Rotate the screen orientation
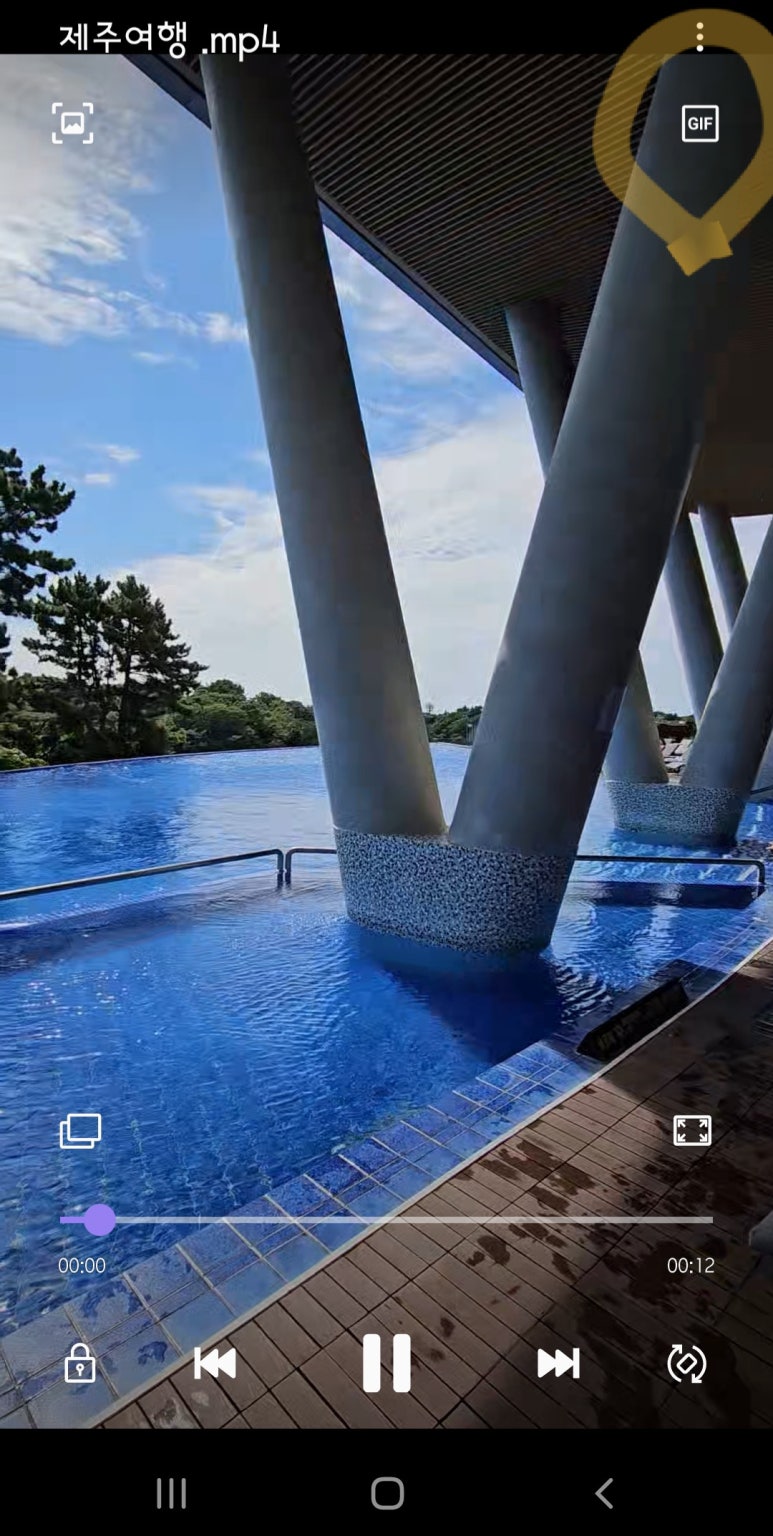This screenshot has height=1536, width=773. point(687,1363)
